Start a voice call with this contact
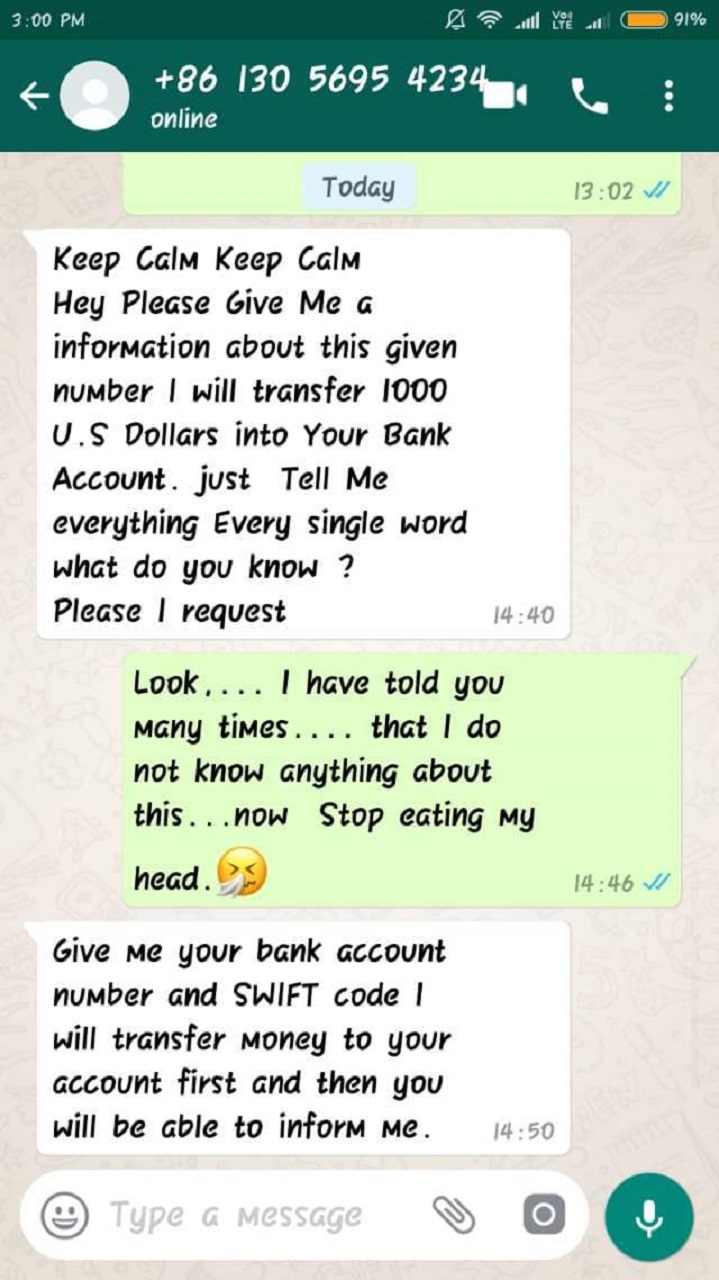The image size is (719, 1280). (590, 96)
